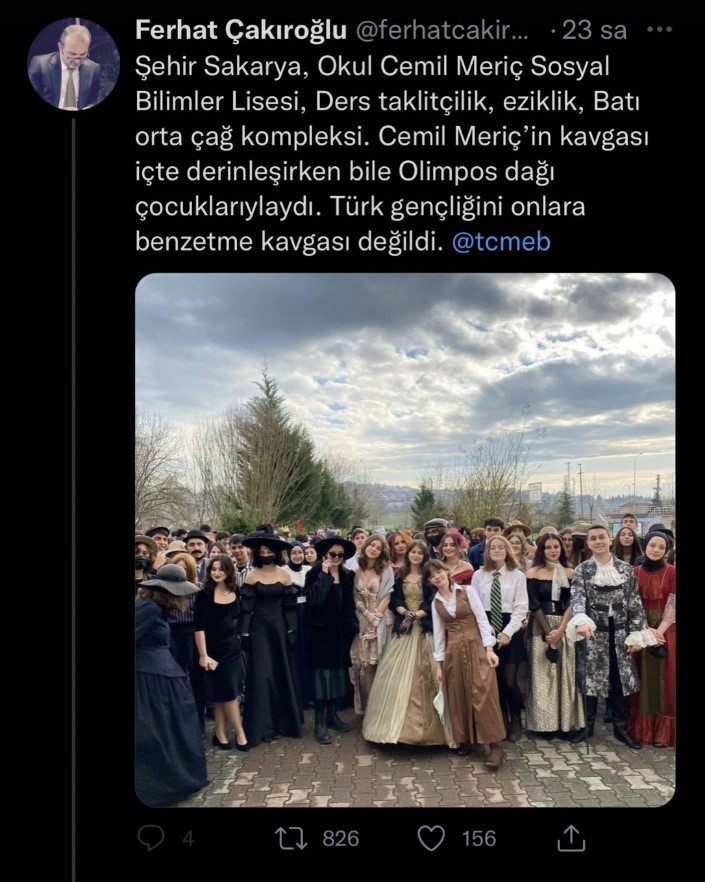Open Ferhat Çakıroğlu's profile picture

point(73,64)
